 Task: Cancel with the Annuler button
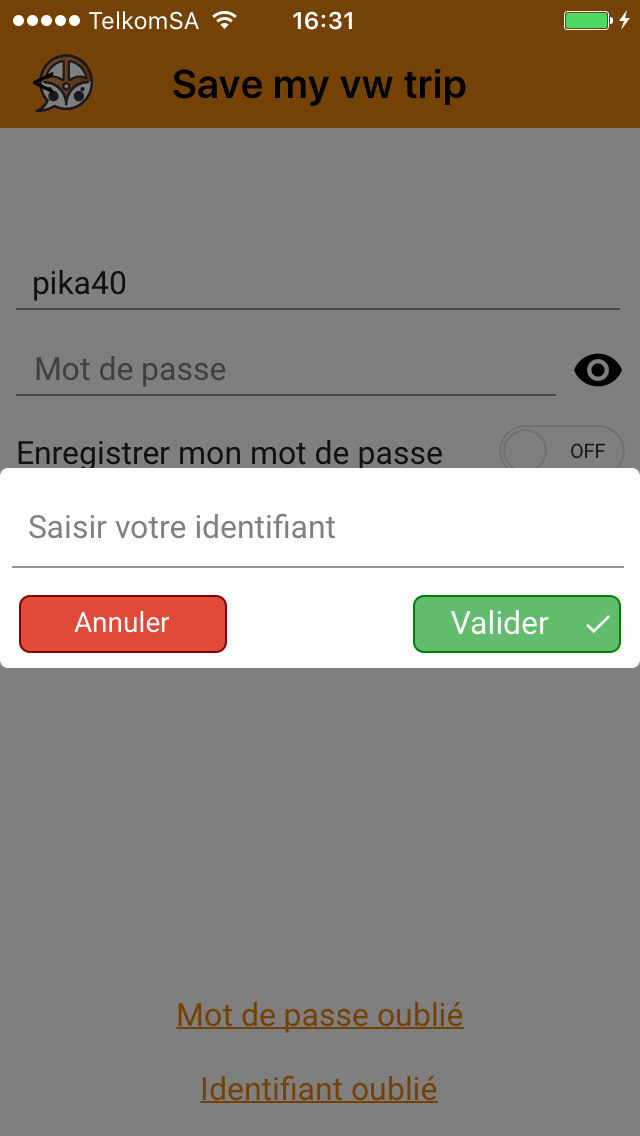pos(122,624)
